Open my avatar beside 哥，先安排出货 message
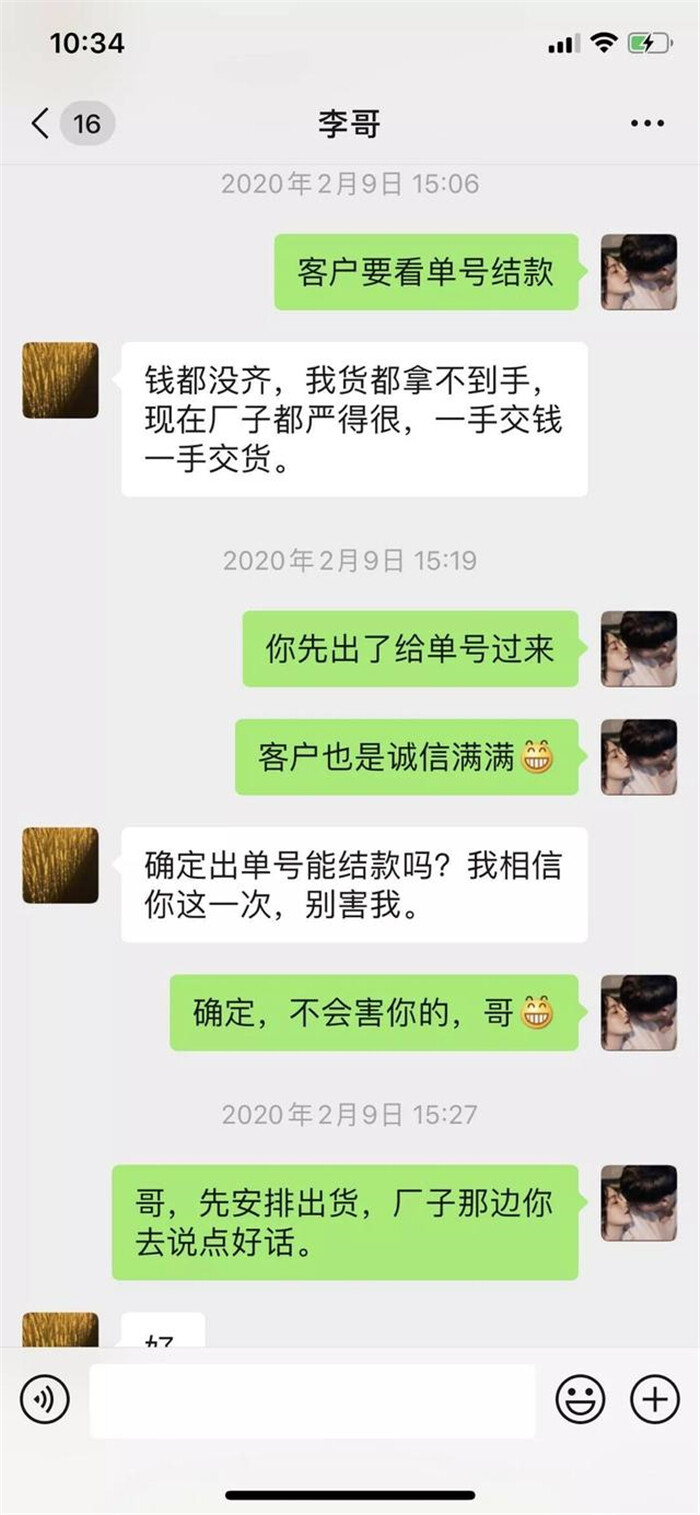 [x=638, y=1203]
